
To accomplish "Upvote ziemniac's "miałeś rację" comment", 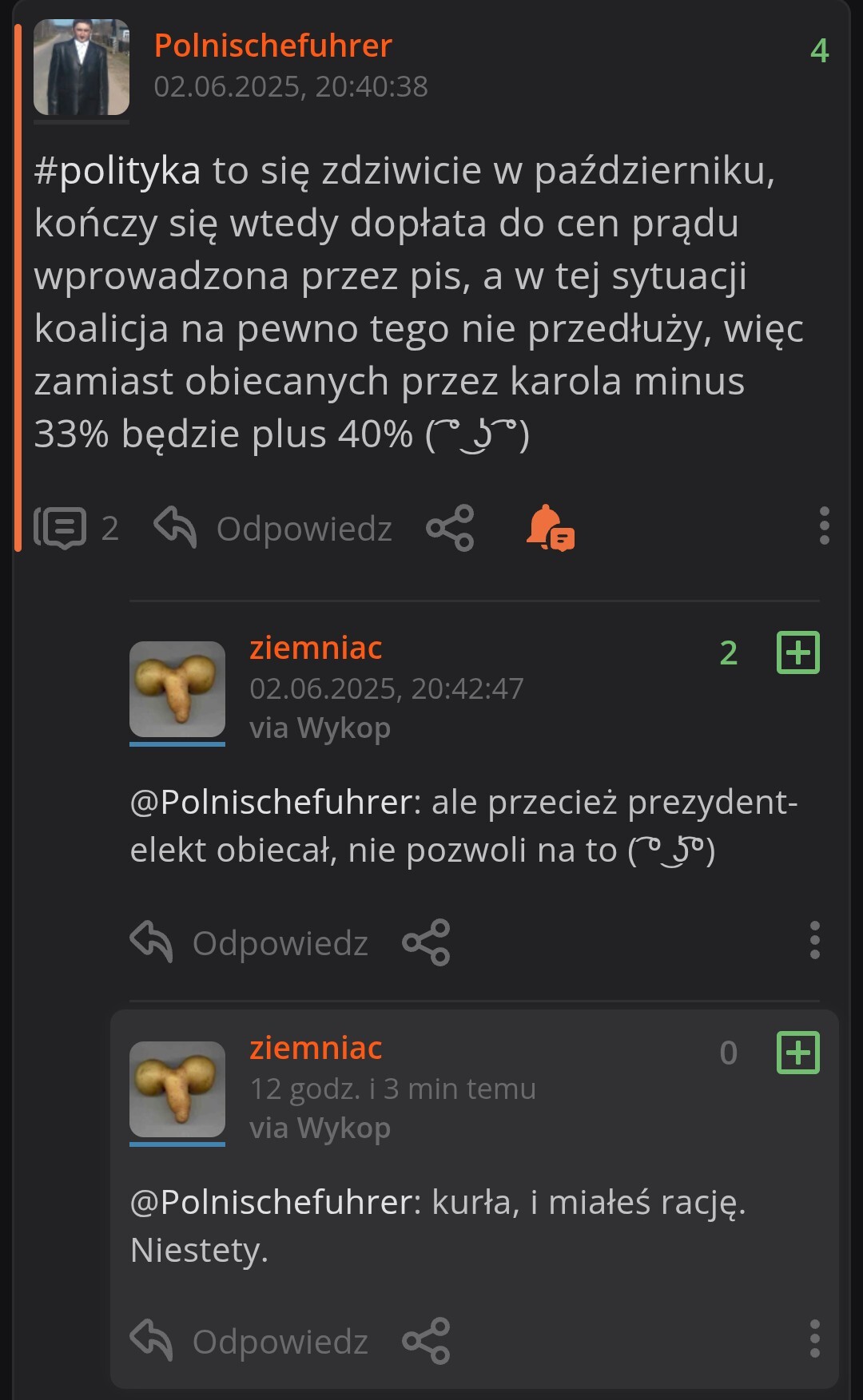I will tap(798, 1053).
